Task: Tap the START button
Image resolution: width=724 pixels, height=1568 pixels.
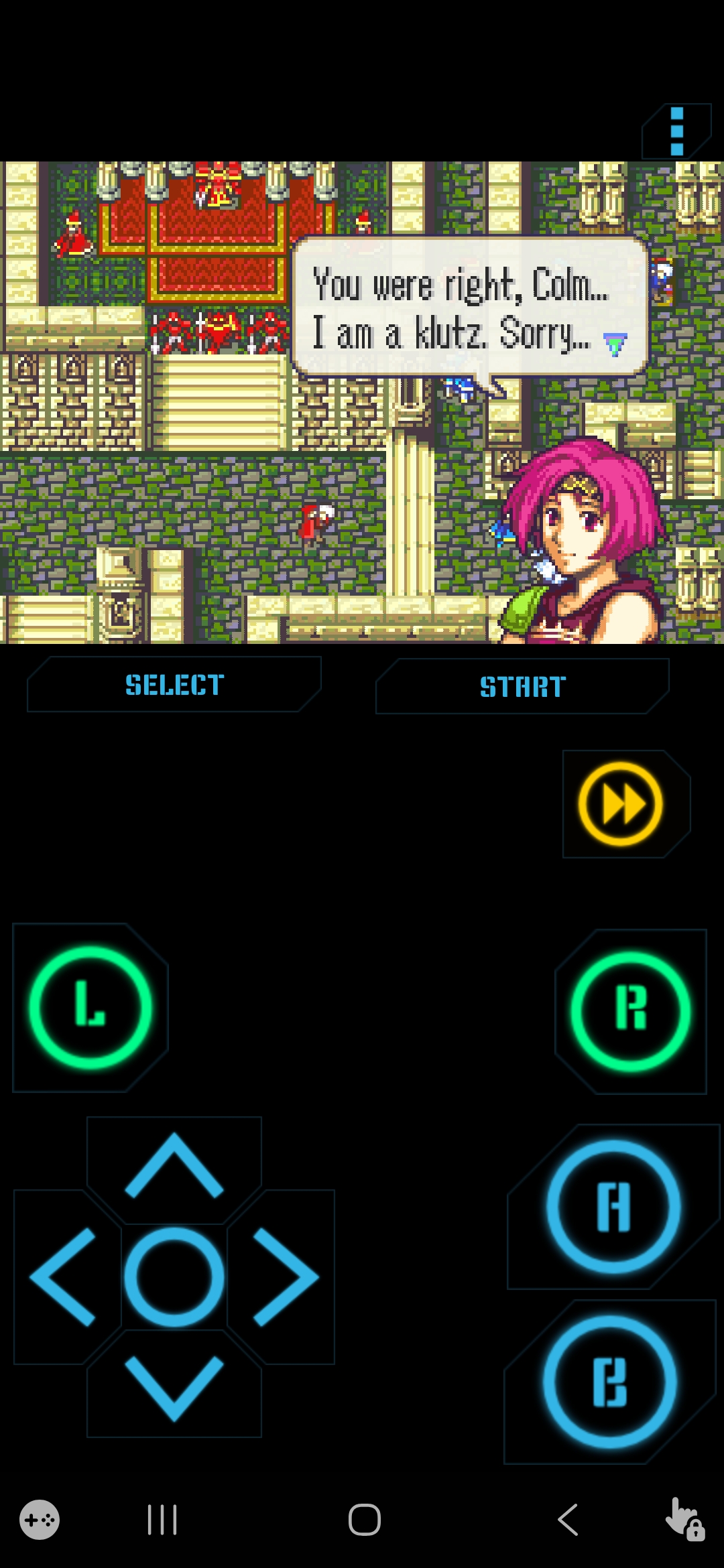Action: (523, 686)
